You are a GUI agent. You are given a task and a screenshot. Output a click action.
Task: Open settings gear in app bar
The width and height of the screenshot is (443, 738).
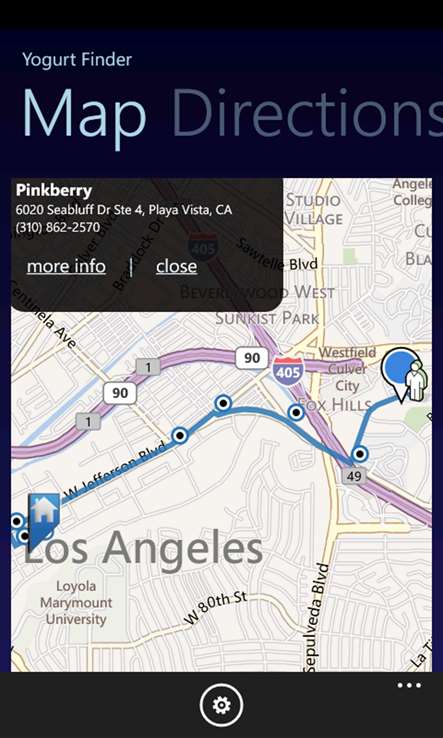coord(221,705)
